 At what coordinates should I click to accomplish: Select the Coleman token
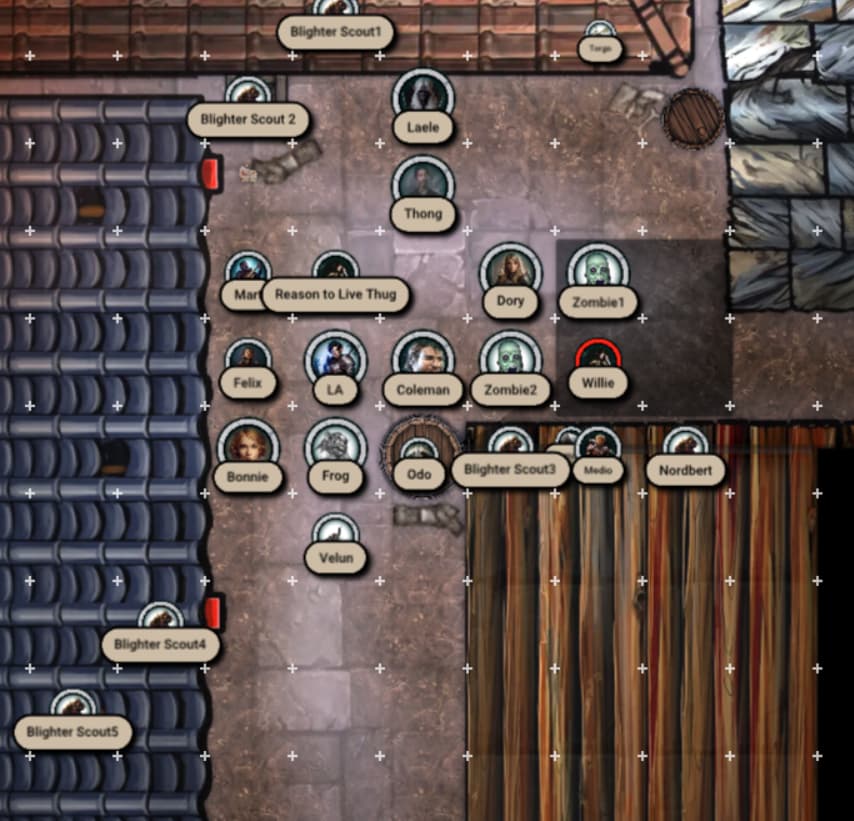coord(423,360)
